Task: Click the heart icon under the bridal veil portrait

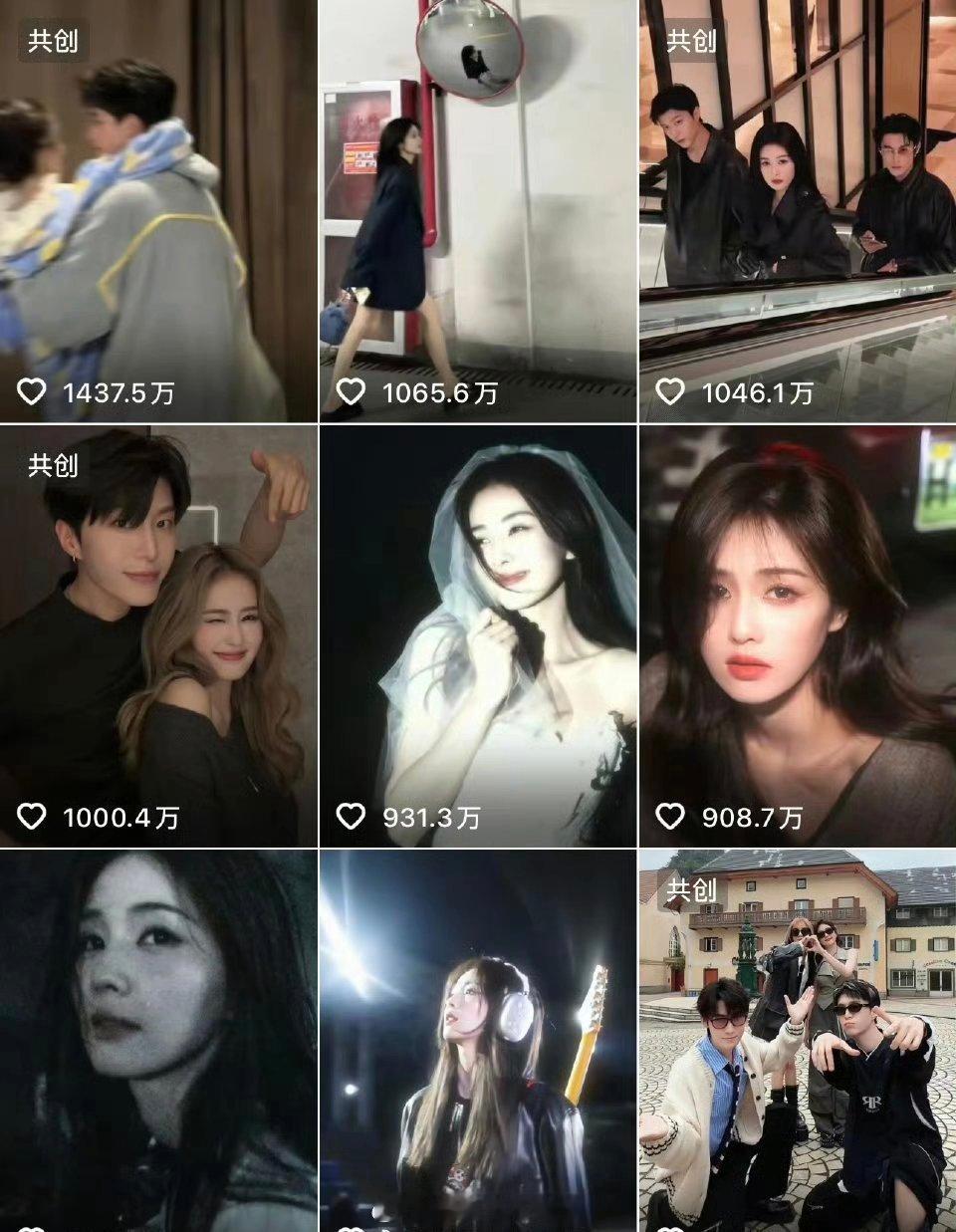Action: 351,817
